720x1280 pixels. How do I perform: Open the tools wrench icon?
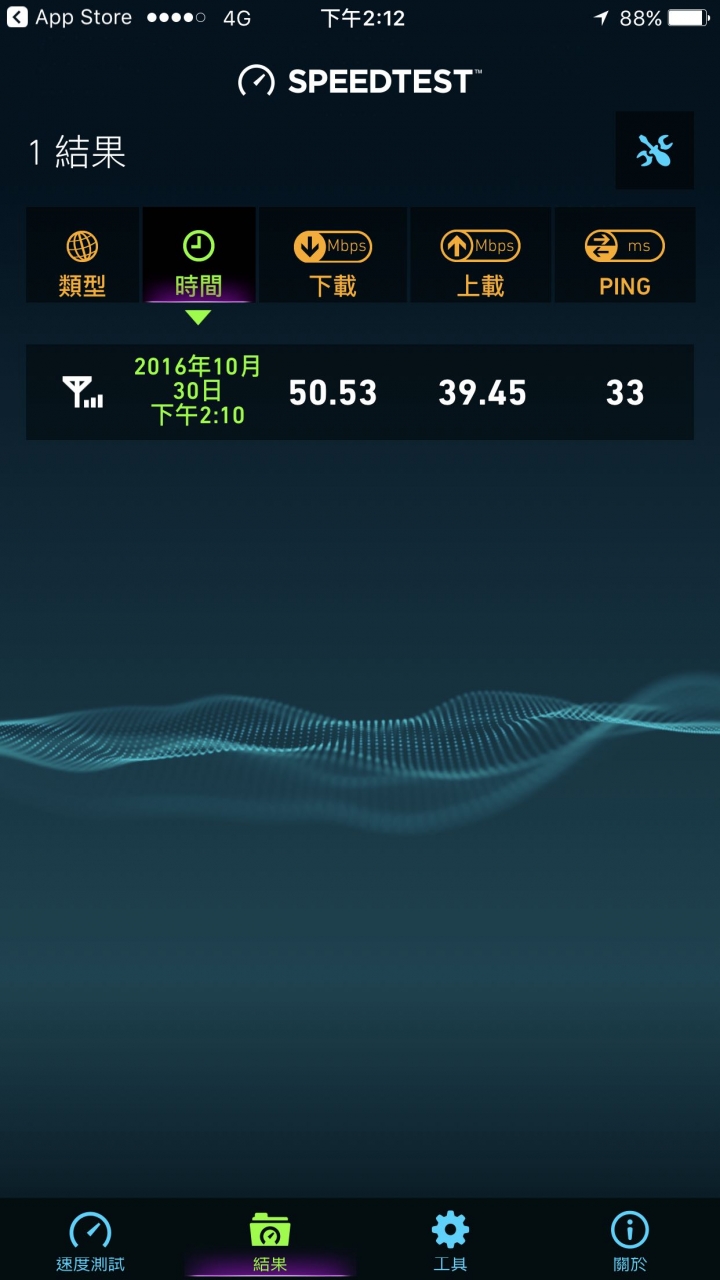tap(654, 151)
